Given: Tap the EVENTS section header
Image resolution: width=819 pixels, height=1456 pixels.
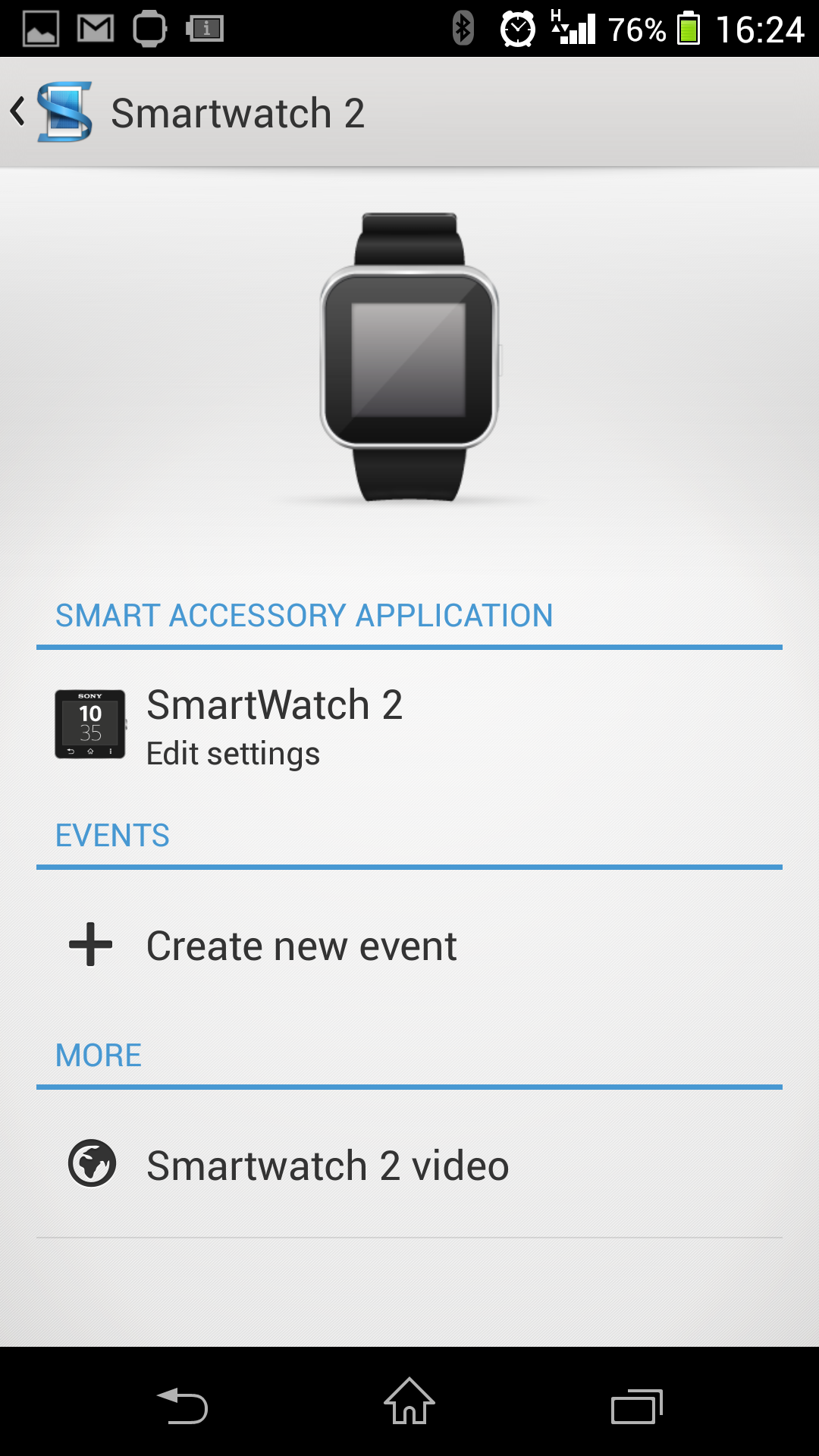Looking at the screenshot, I should coord(111,834).
